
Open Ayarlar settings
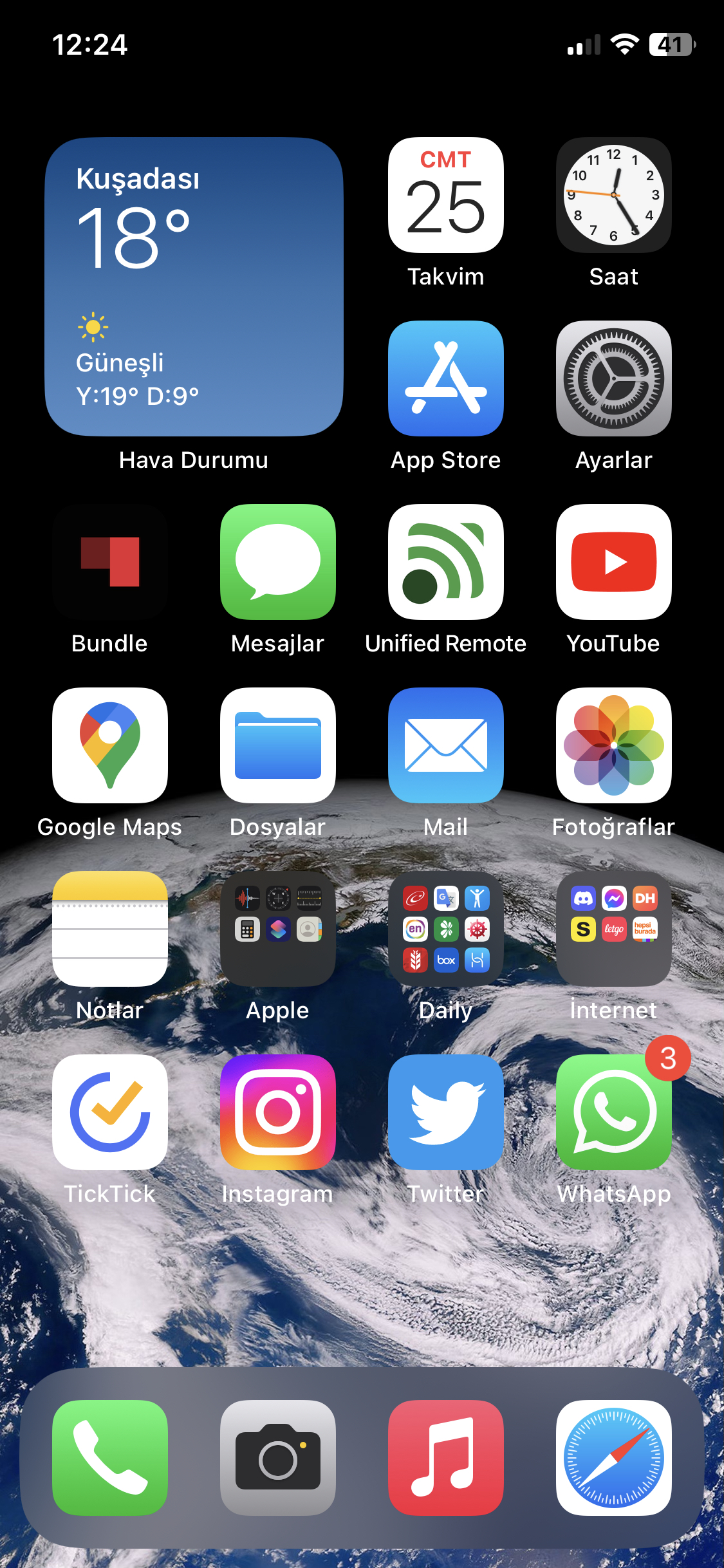point(614,378)
